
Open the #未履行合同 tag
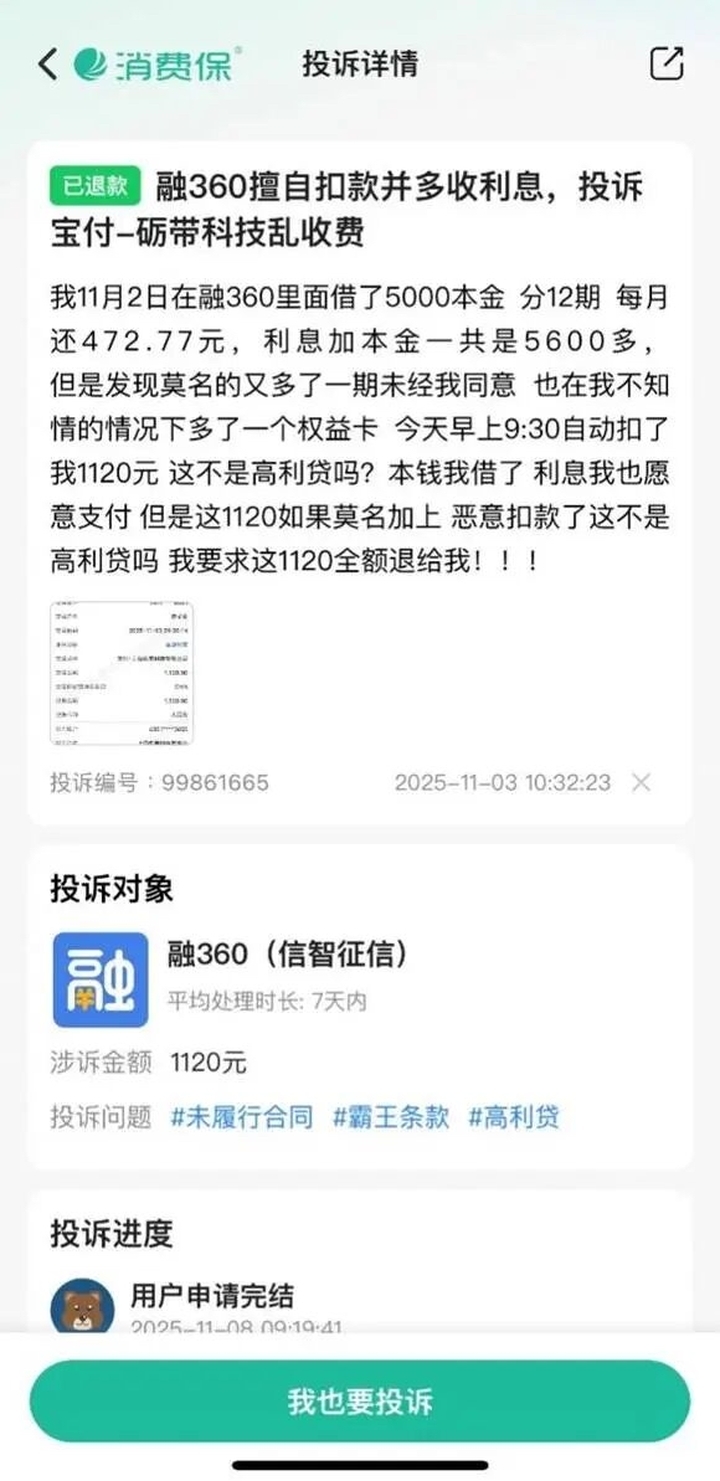[x=242, y=1117]
